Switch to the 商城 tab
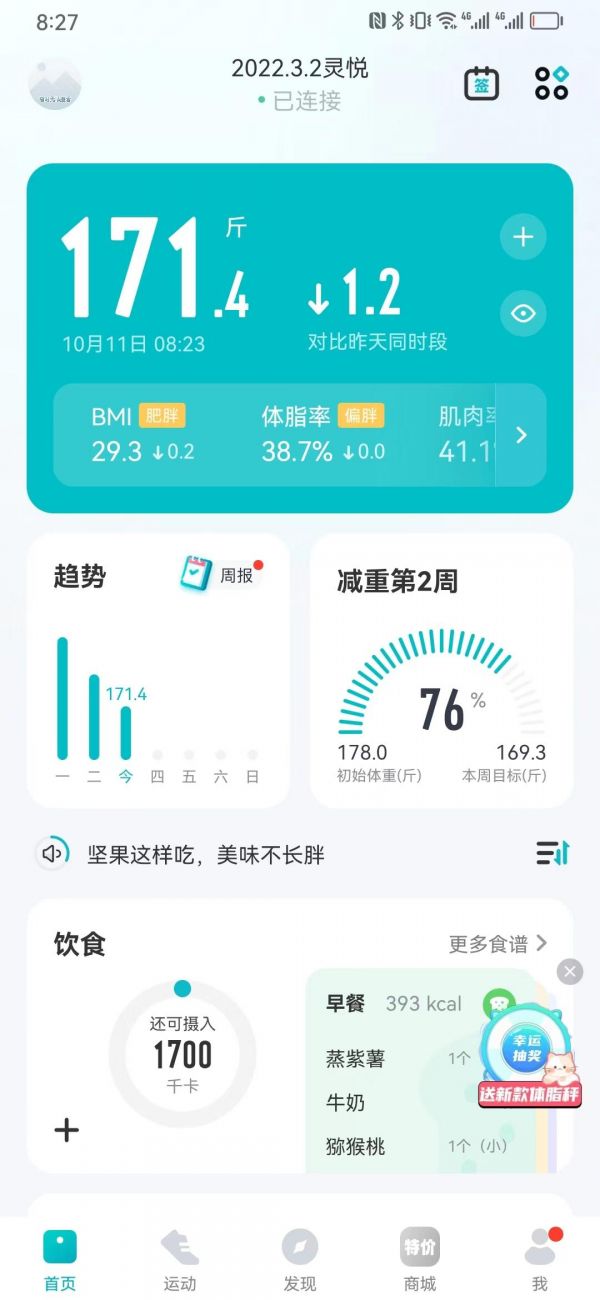Viewport: 600px width, 1300px height. 420,1260
